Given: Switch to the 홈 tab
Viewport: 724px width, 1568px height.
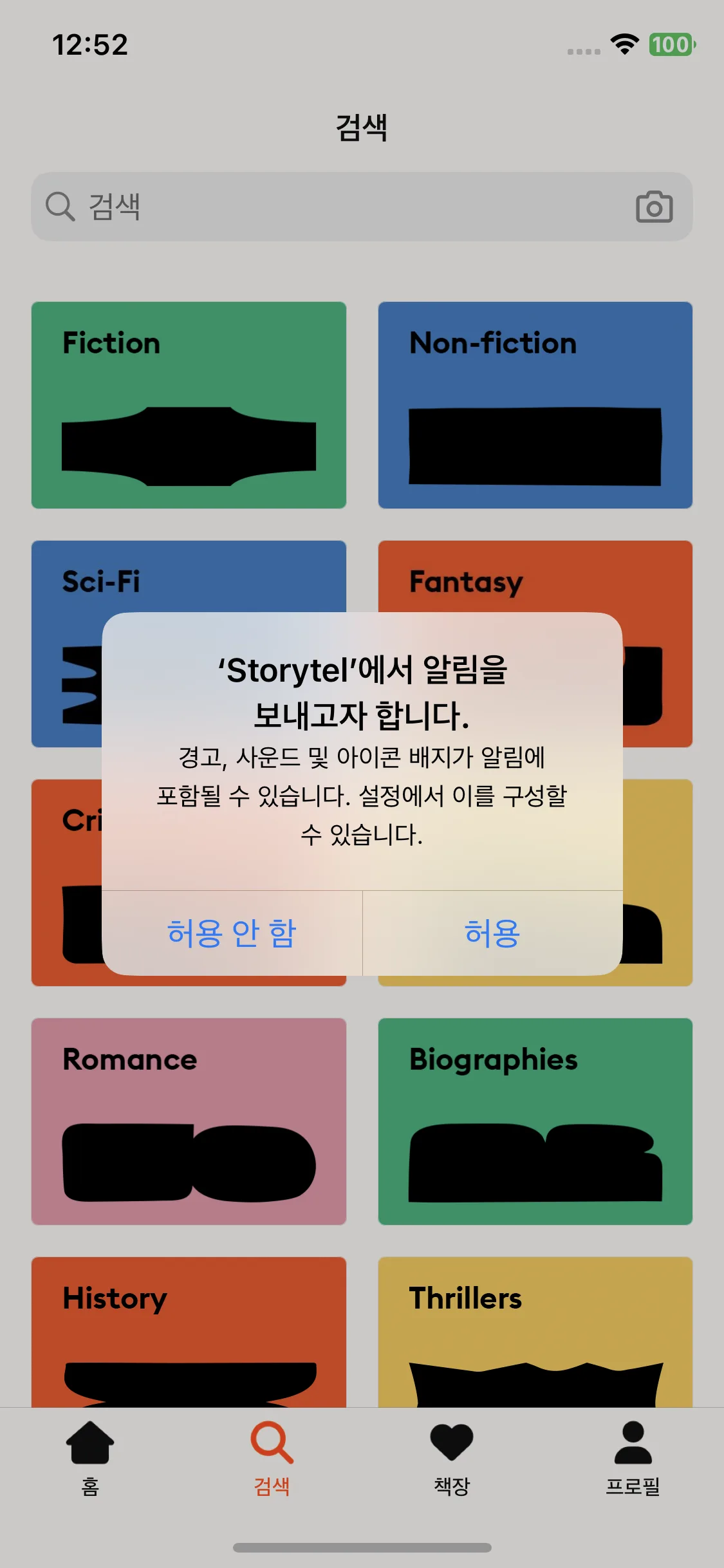Looking at the screenshot, I should pos(90,1458).
